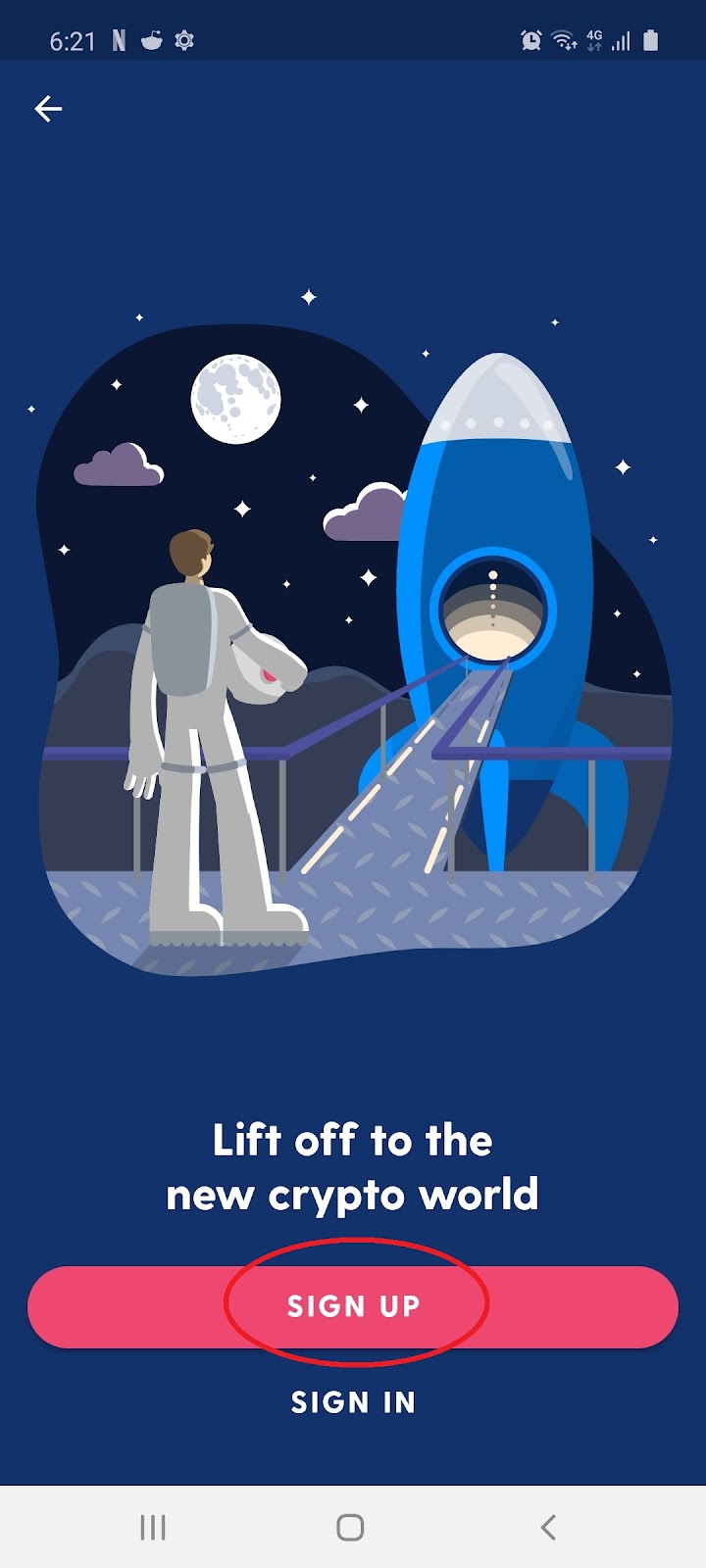Tap the pink SIGN UP button
706x1568 pixels.
click(353, 1306)
